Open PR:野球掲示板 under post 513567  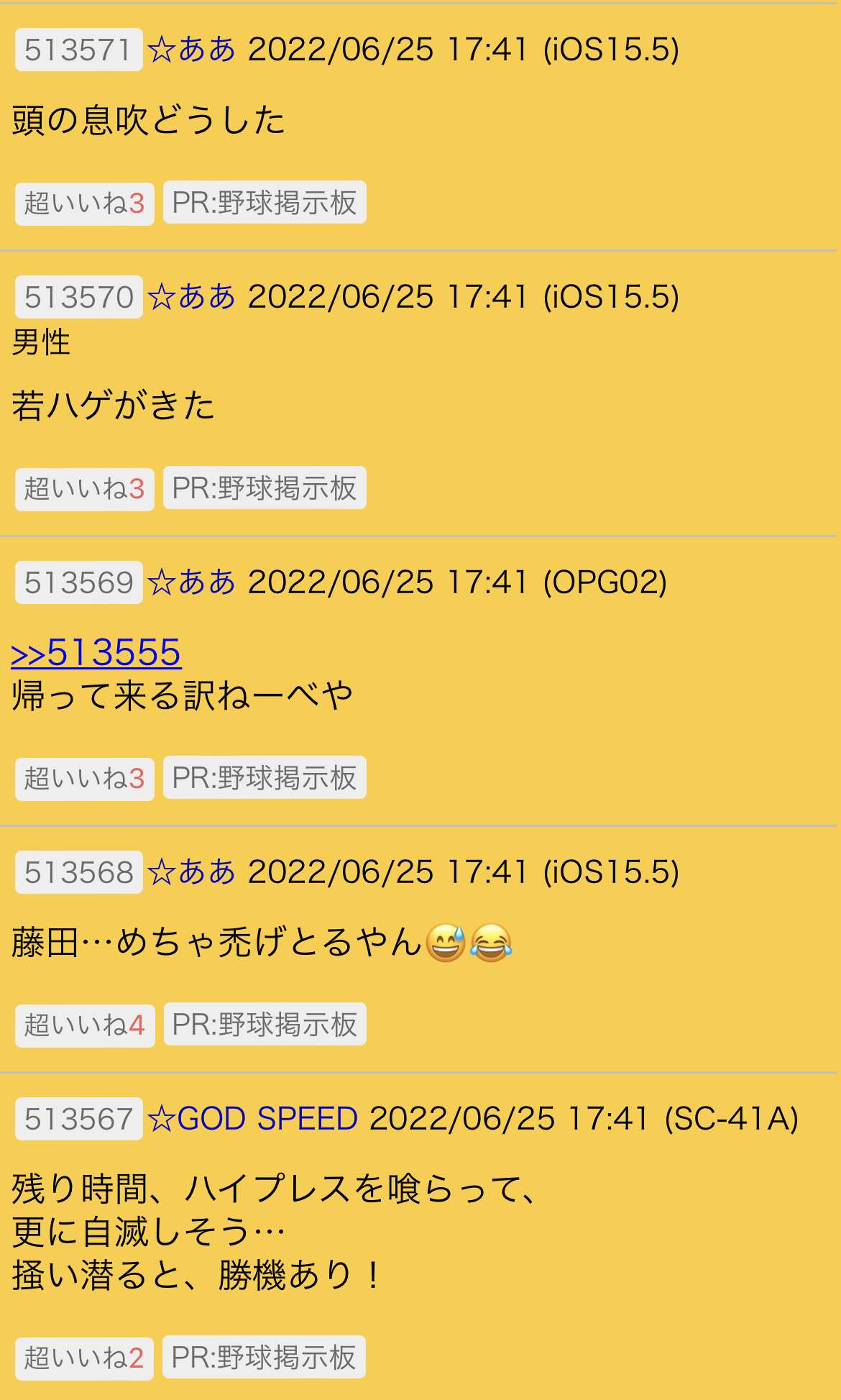(x=264, y=1358)
